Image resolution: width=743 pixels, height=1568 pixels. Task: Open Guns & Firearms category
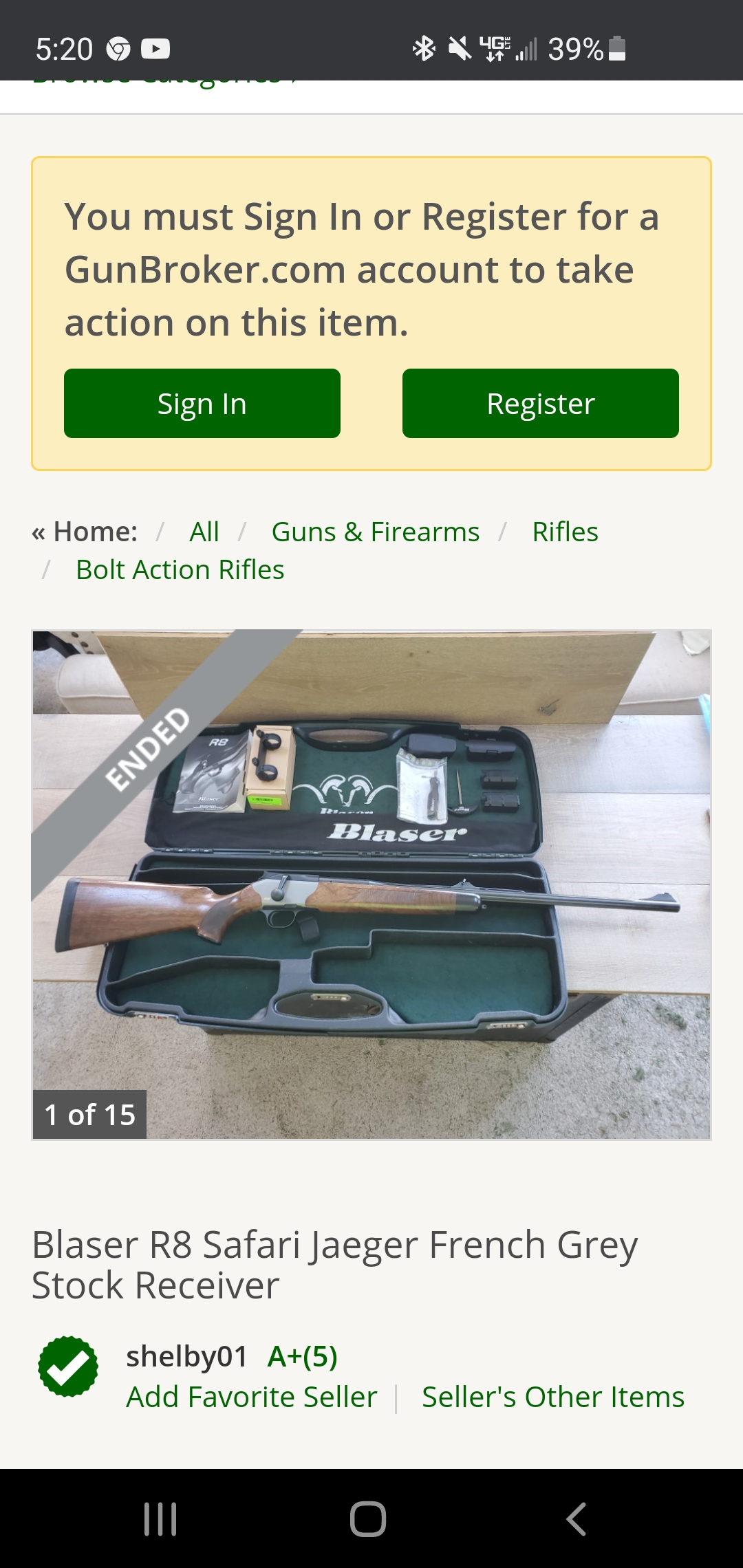[376, 532]
